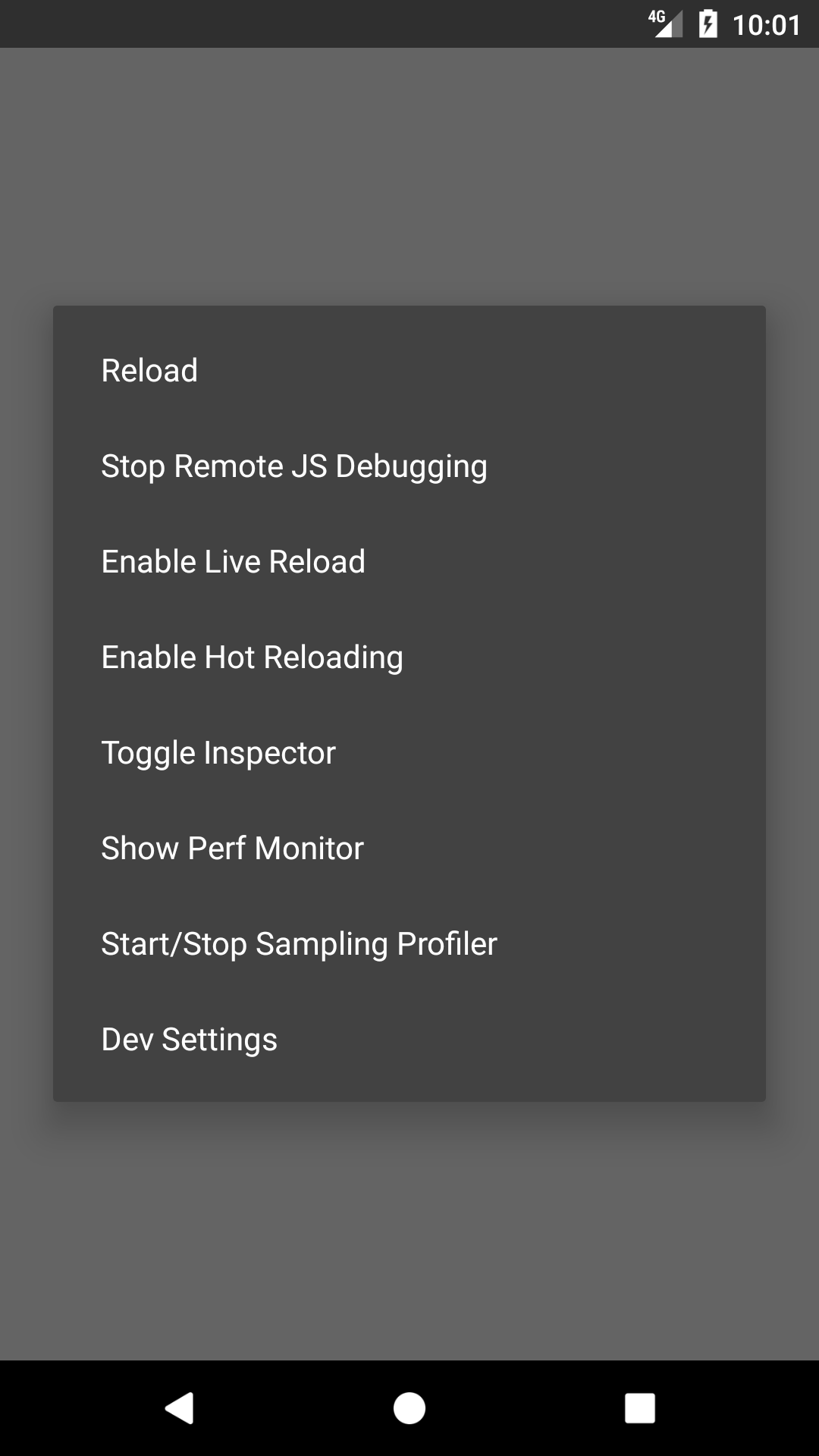The image size is (819, 1456).
Task: Select Reload from the dev menu
Action: [409, 371]
